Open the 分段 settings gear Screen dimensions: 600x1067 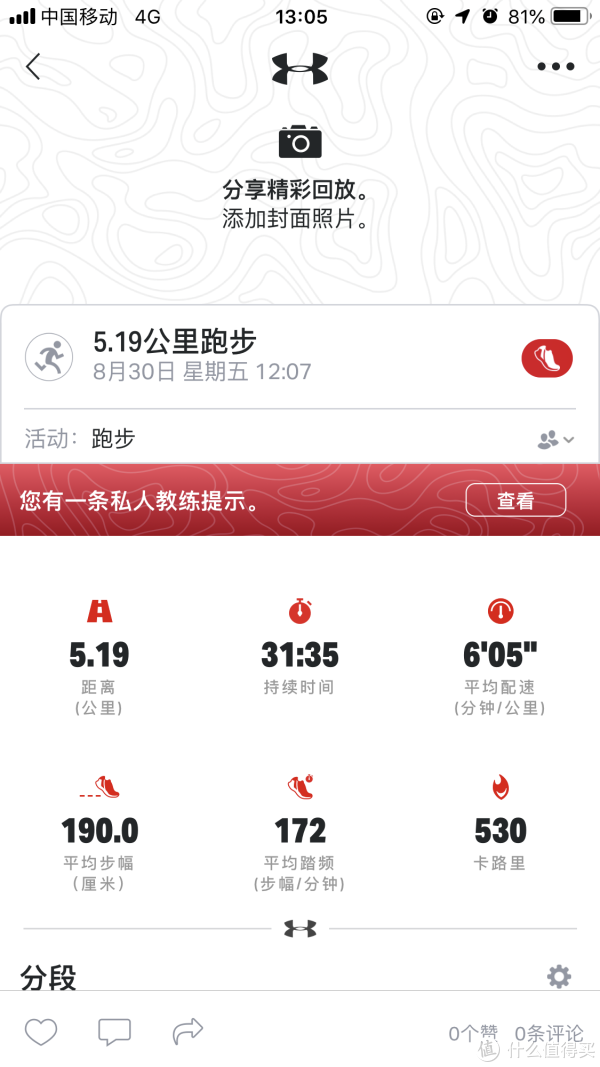point(559,976)
